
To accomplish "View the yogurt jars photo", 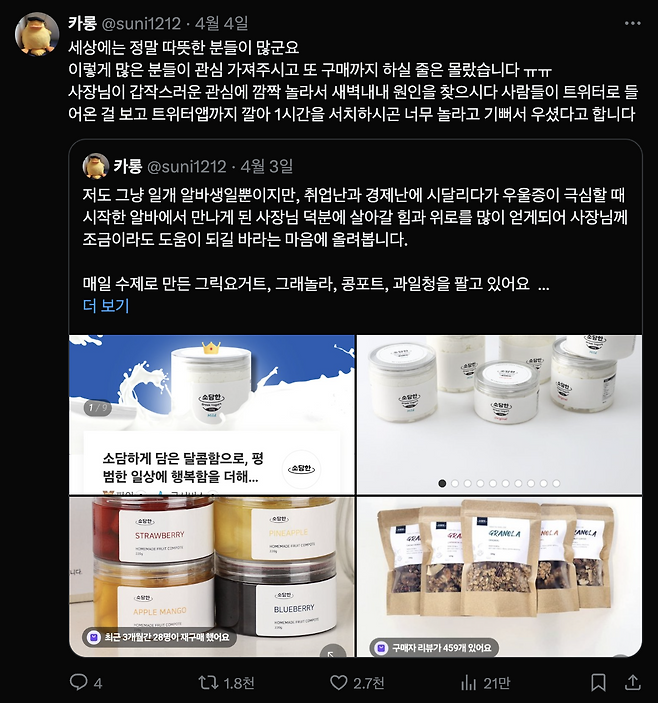I will 499,414.
